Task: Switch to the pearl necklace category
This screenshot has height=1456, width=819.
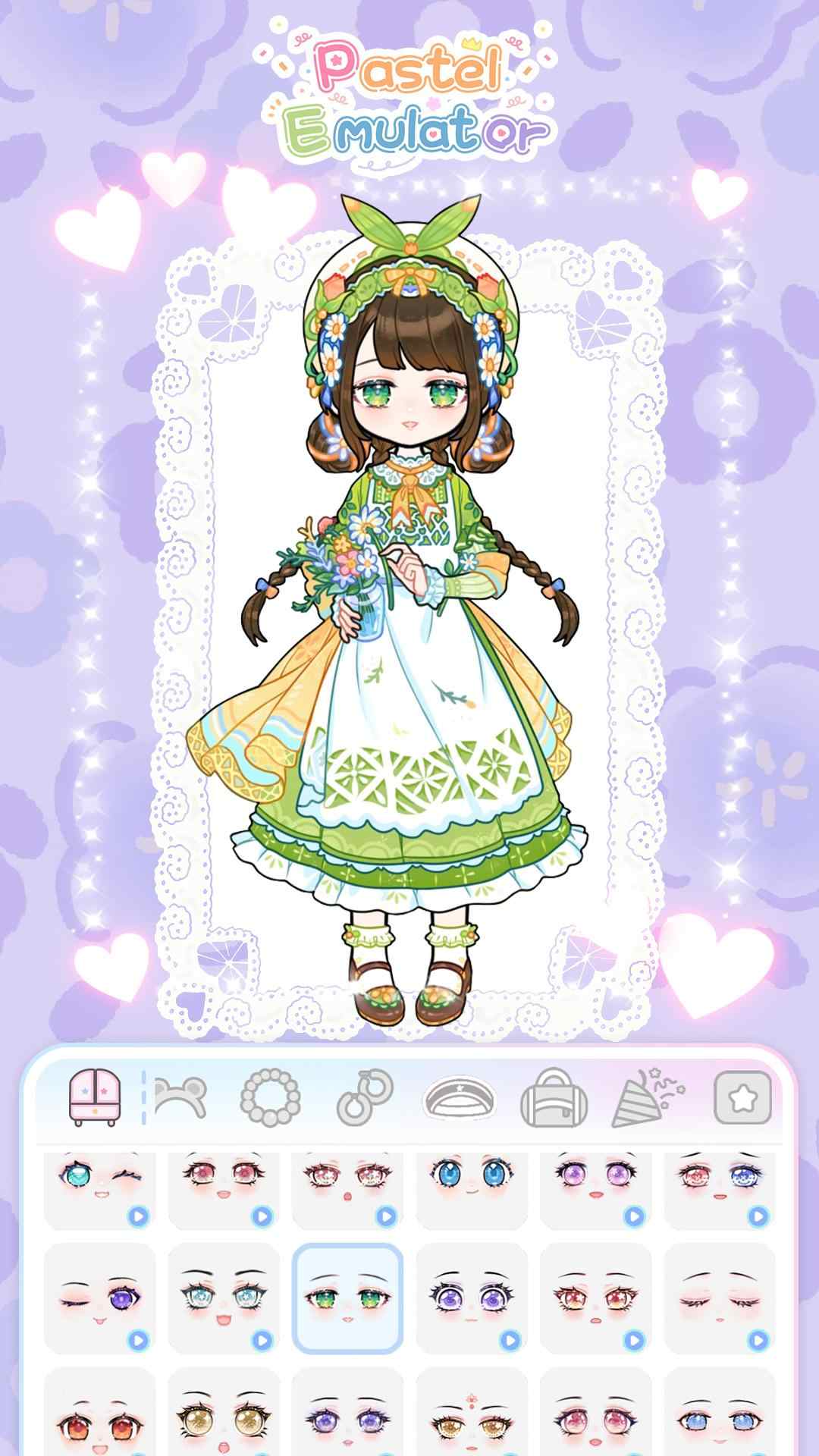Action: coord(270,1097)
